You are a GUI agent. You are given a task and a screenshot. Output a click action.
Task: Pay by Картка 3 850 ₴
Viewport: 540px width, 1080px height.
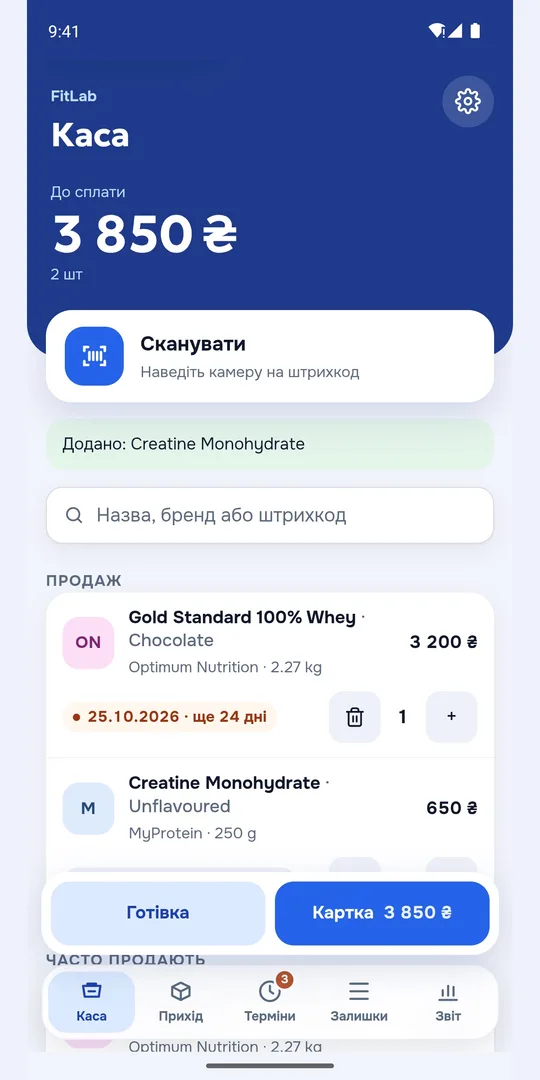pyautogui.click(x=382, y=913)
